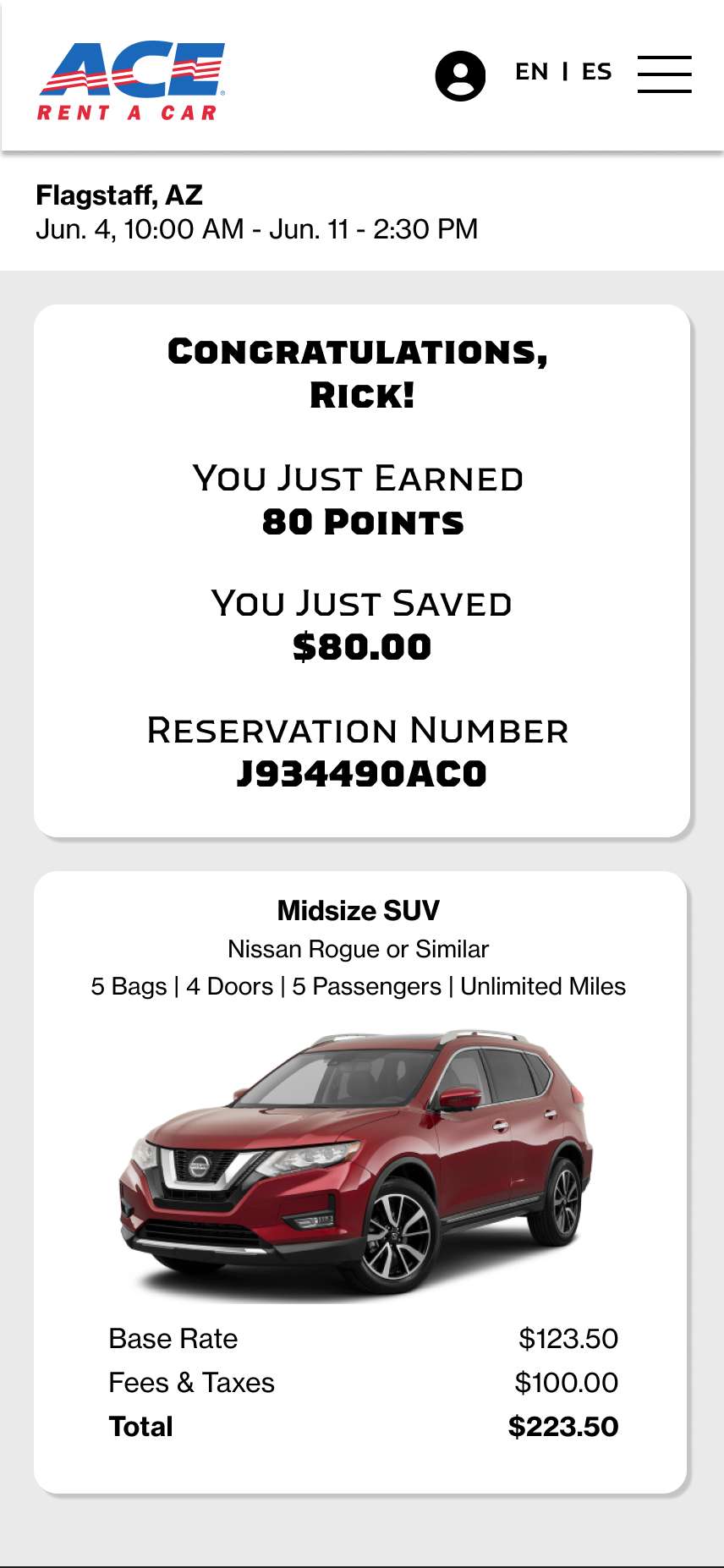Open the account profile icon
Viewport: 724px width, 1568px height.
pos(460,75)
